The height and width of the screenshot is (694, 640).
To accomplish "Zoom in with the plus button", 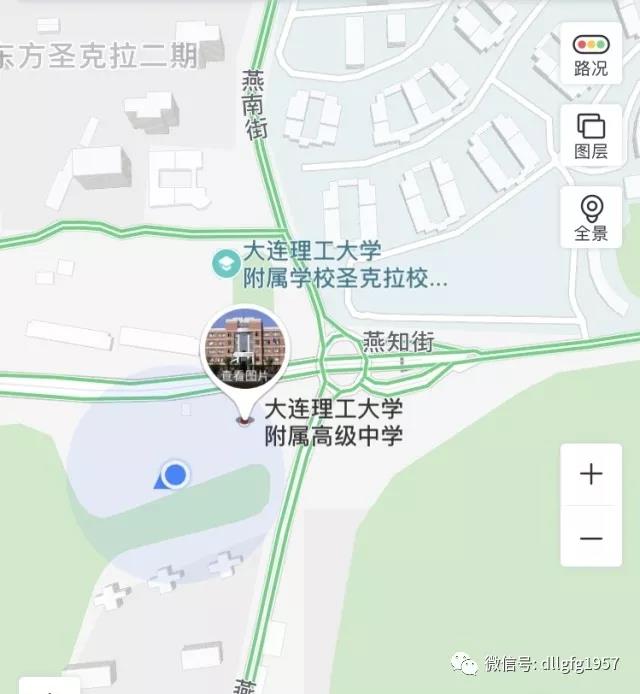I will click(591, 475).
